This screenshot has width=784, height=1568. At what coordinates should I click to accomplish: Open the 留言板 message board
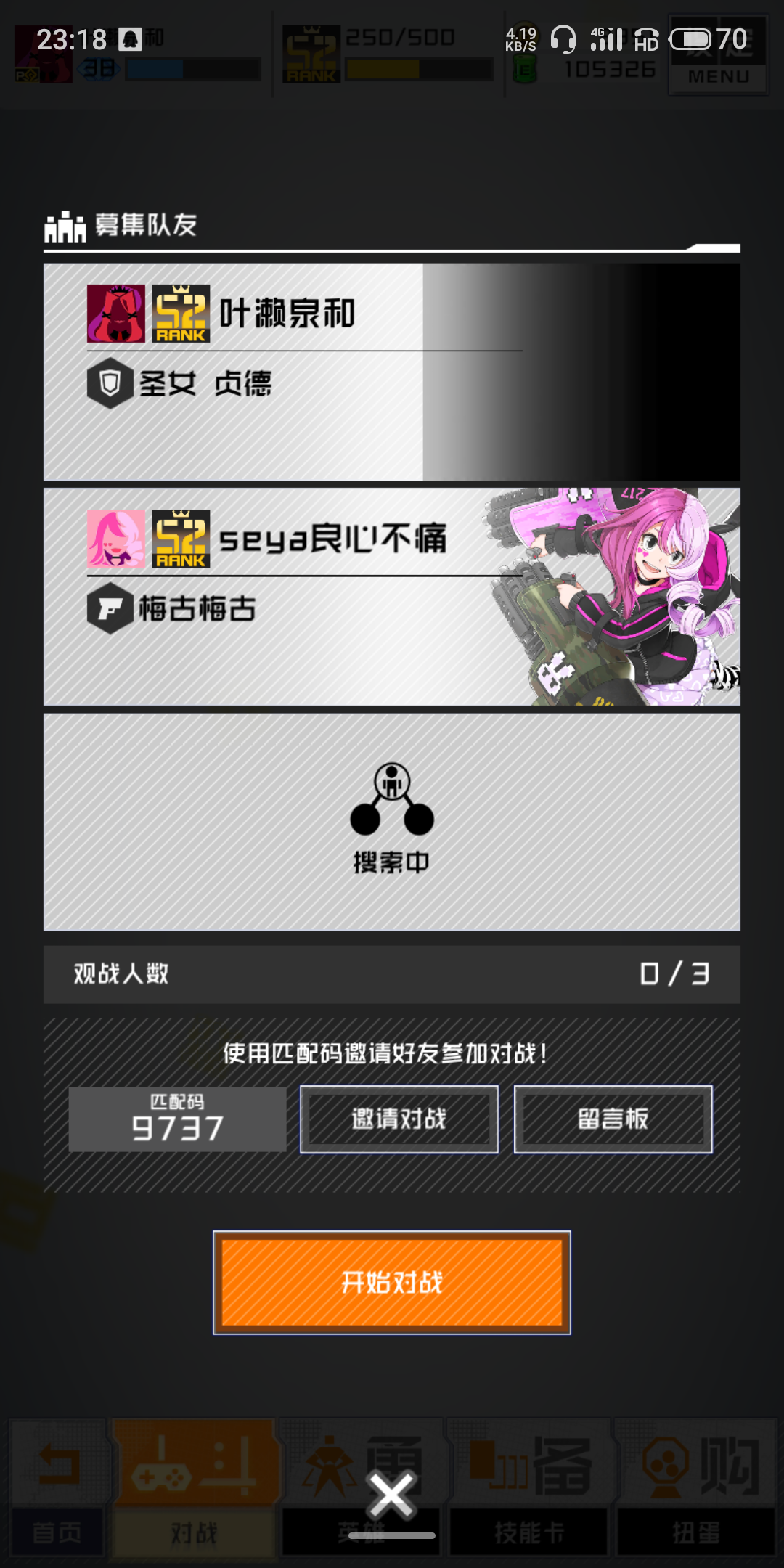coord(613,1118)
